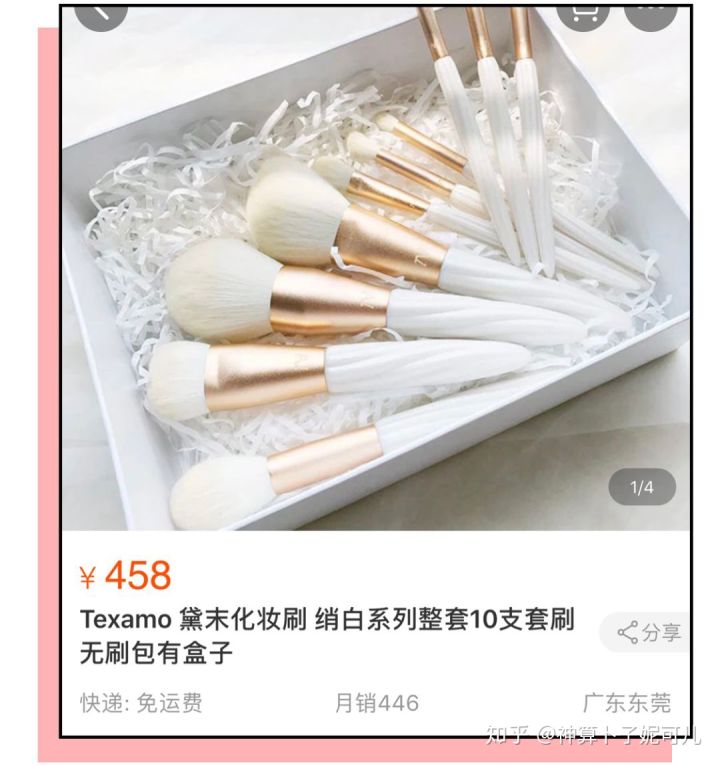Open the product title text section
720x765 pixels.
[330, 632]
